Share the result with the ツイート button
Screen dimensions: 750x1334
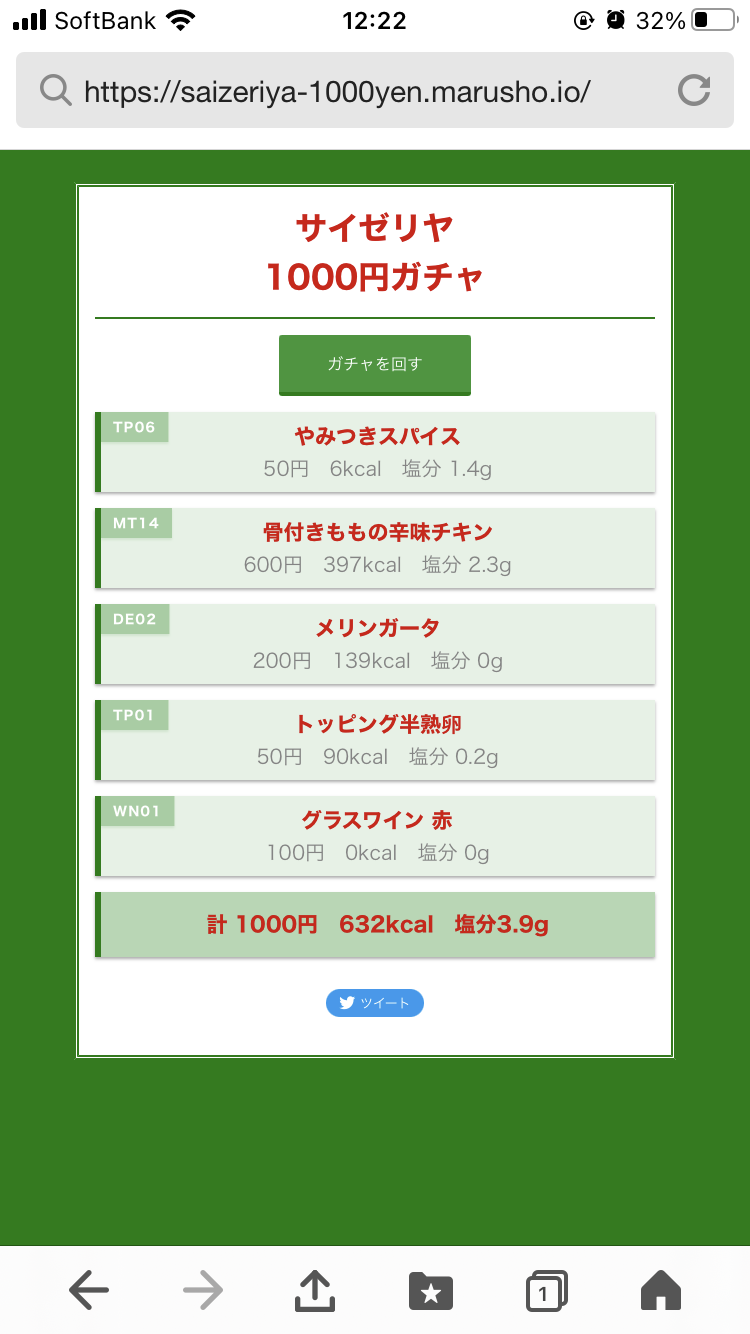pyautogui.click(x=375, y=1003)
